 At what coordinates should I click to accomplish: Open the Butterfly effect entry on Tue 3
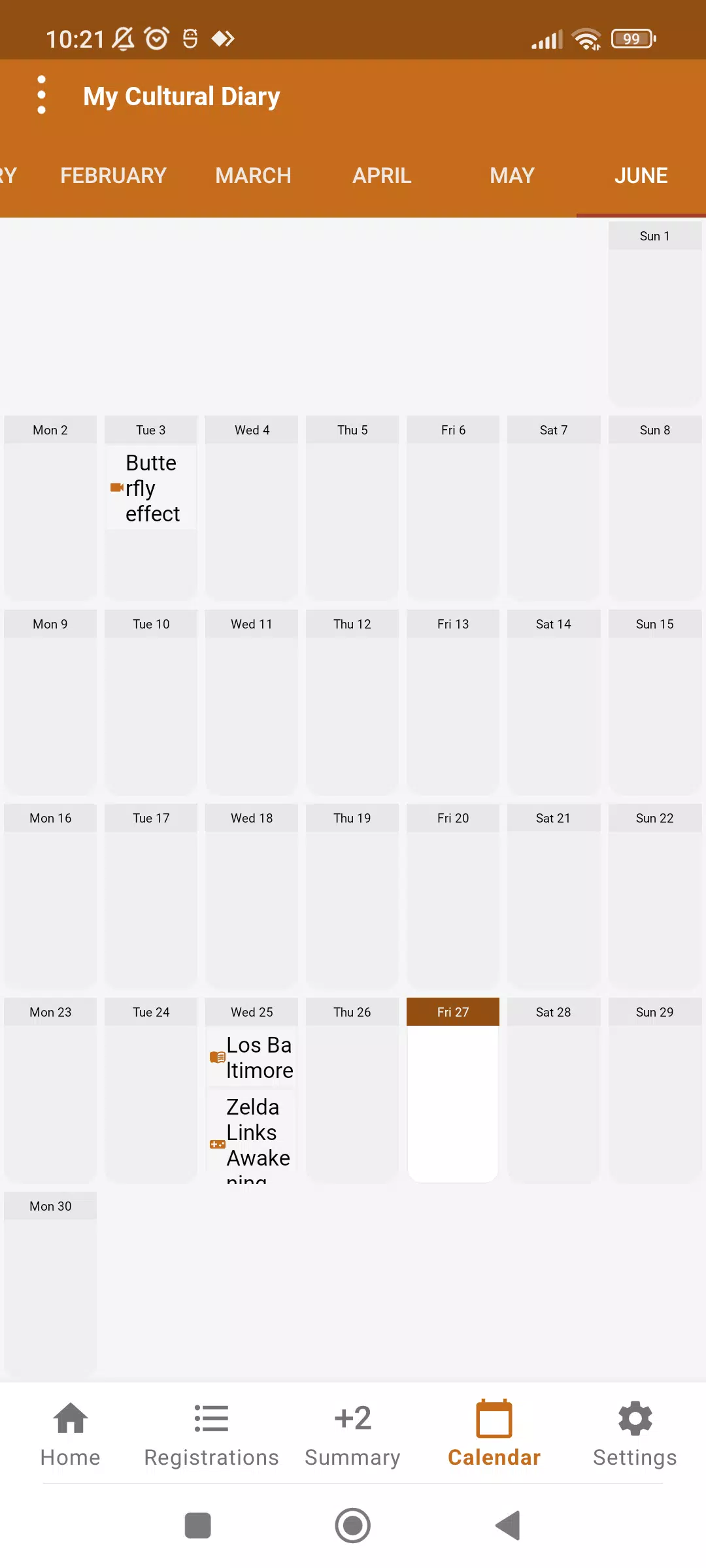pos(151,488)
